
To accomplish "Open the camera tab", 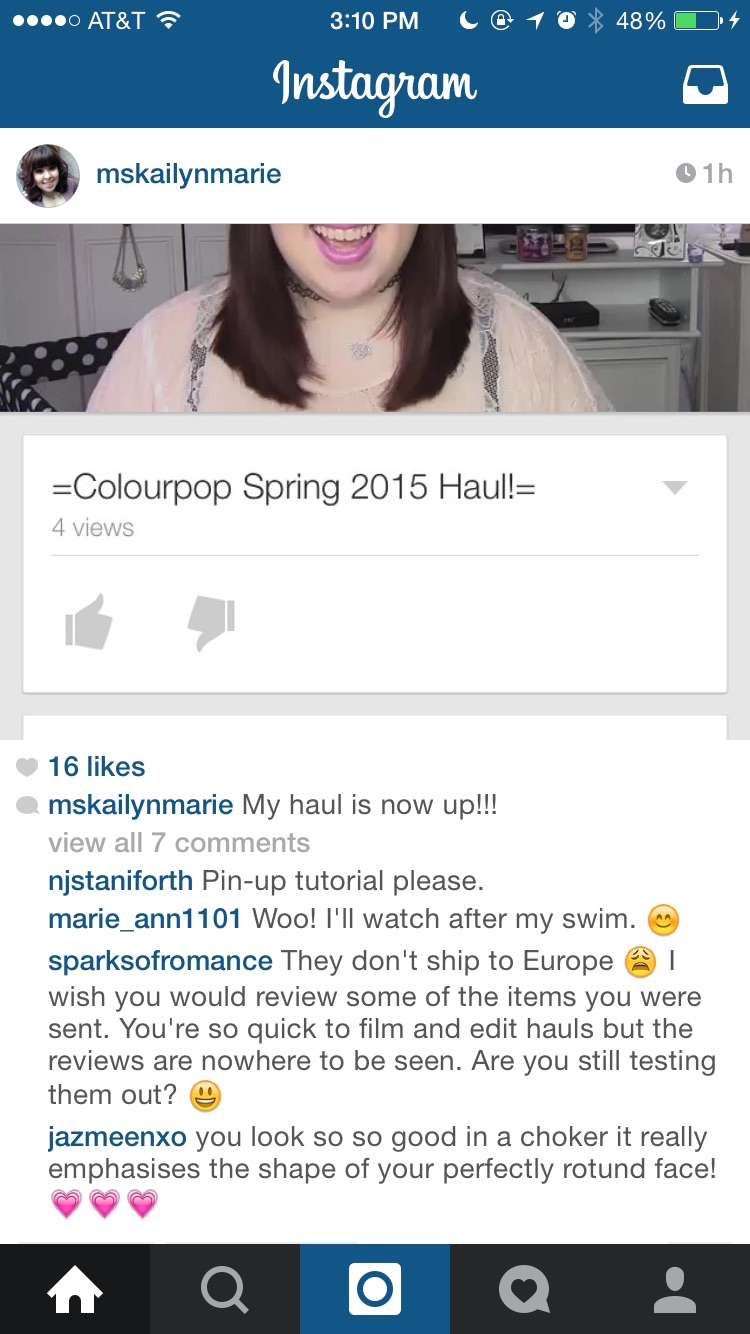I will [x=375, y=1289].
